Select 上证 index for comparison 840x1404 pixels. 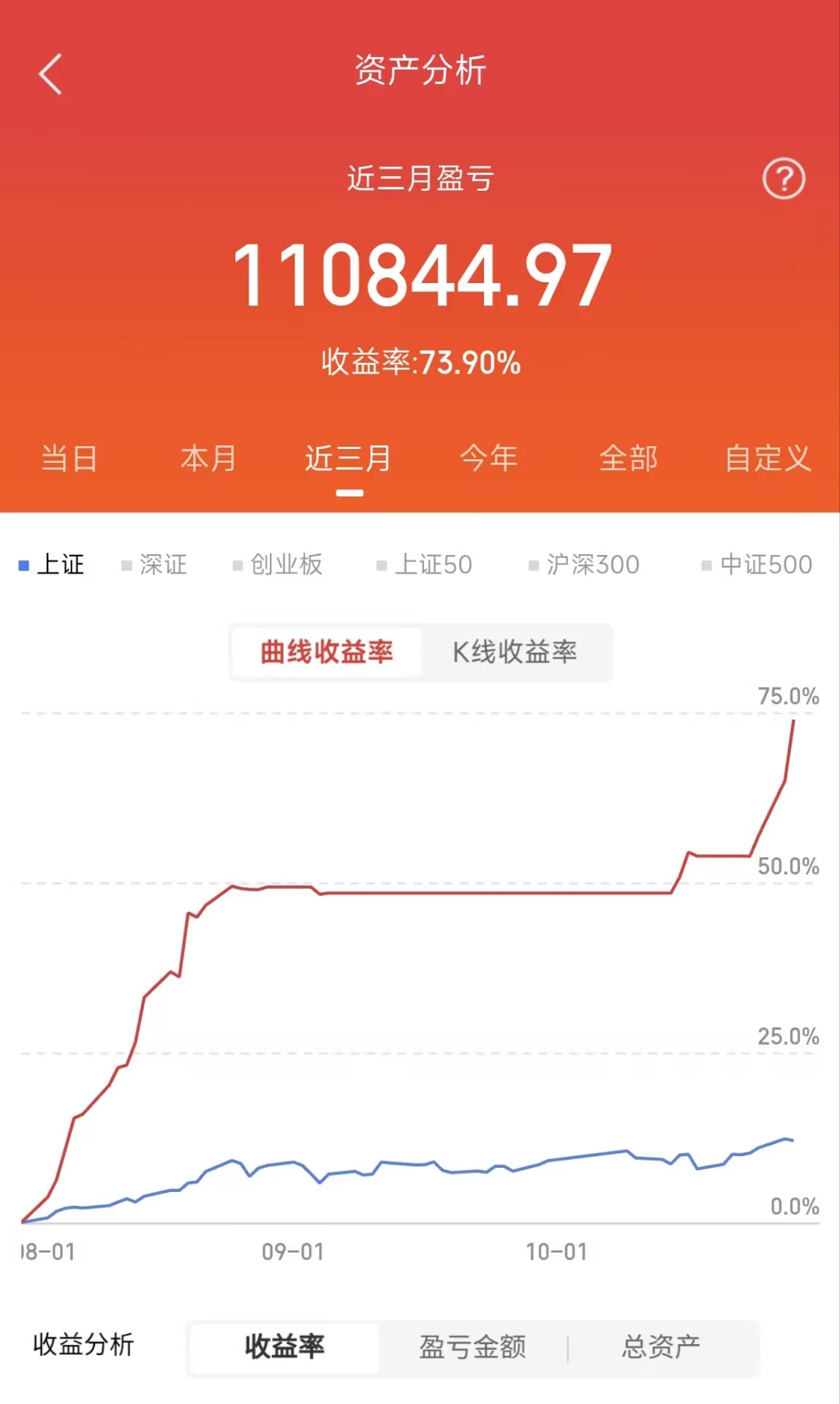(51, 565)
